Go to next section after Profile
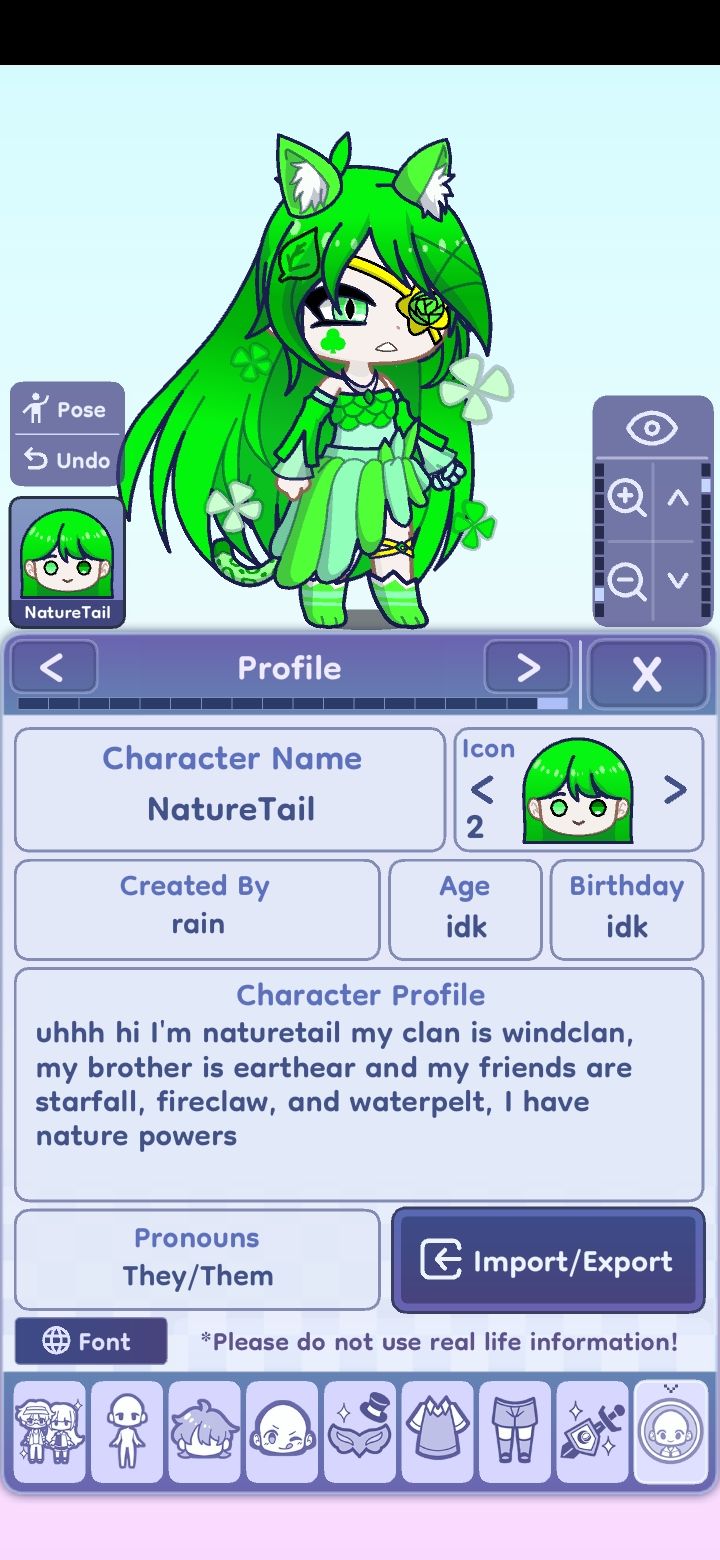The height and width of the screenshot is (1560, 720). [x=528, y=668]
